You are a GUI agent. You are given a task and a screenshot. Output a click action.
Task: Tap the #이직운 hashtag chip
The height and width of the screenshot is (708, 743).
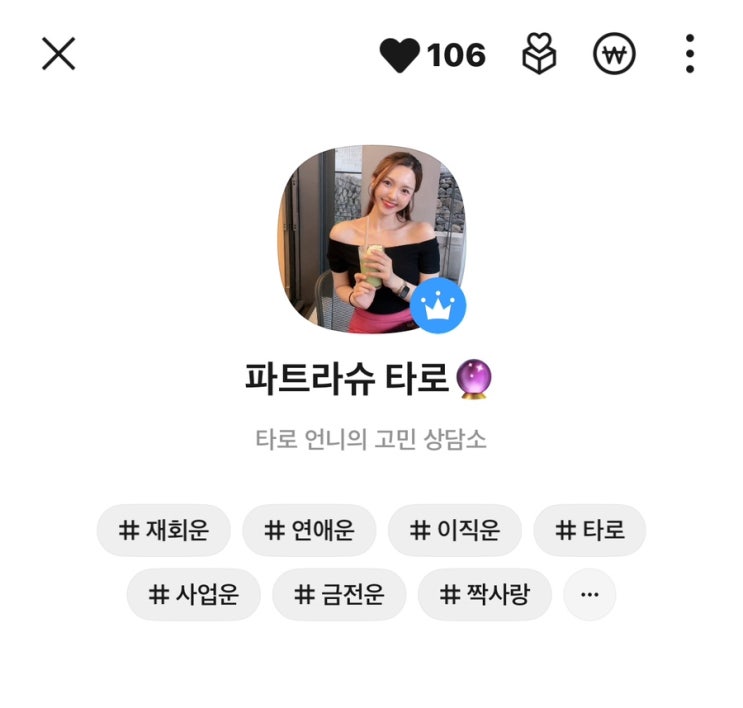tap(454, 531)
